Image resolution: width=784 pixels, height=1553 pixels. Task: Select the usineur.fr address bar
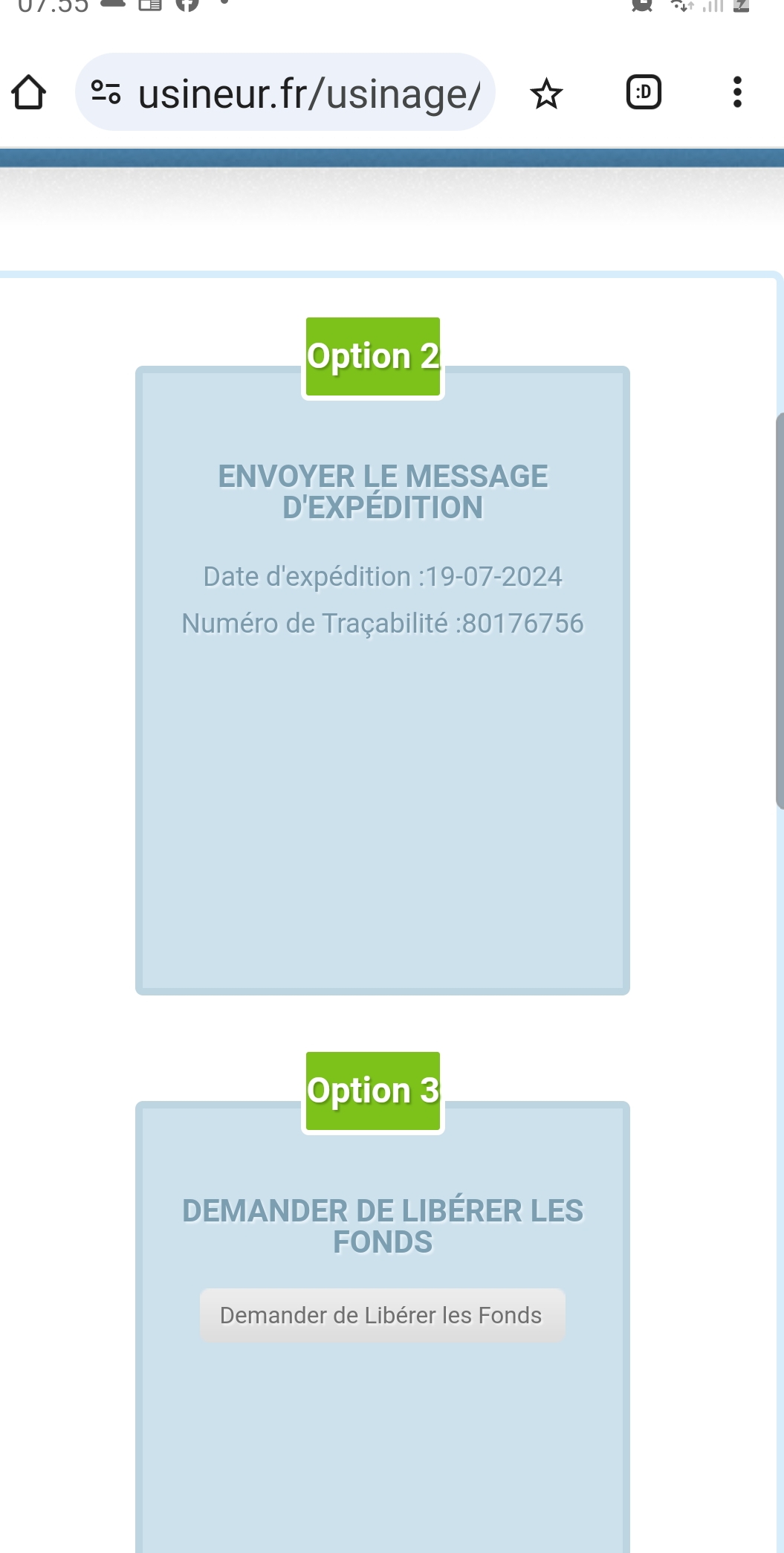285,92
